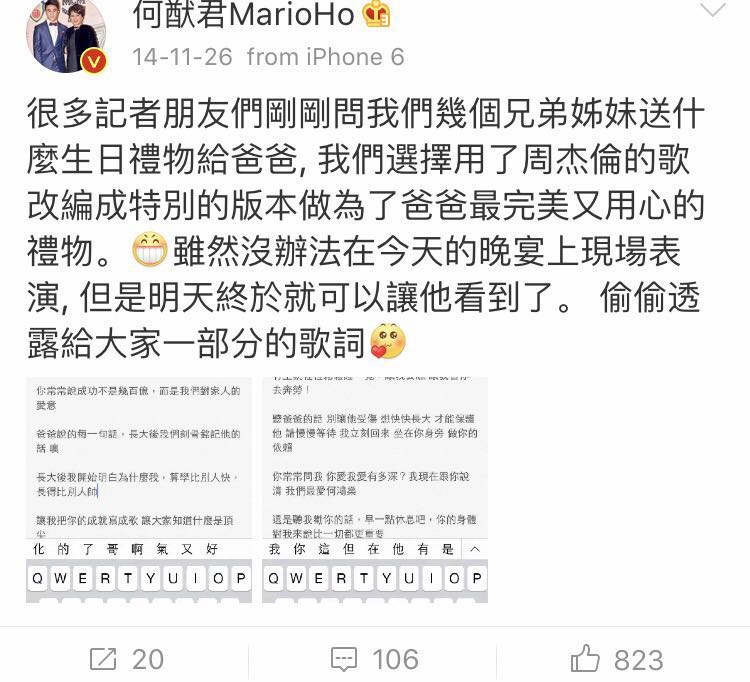
Task: Open the first lyrics screenshot image
Action: [x=139, y=489]
